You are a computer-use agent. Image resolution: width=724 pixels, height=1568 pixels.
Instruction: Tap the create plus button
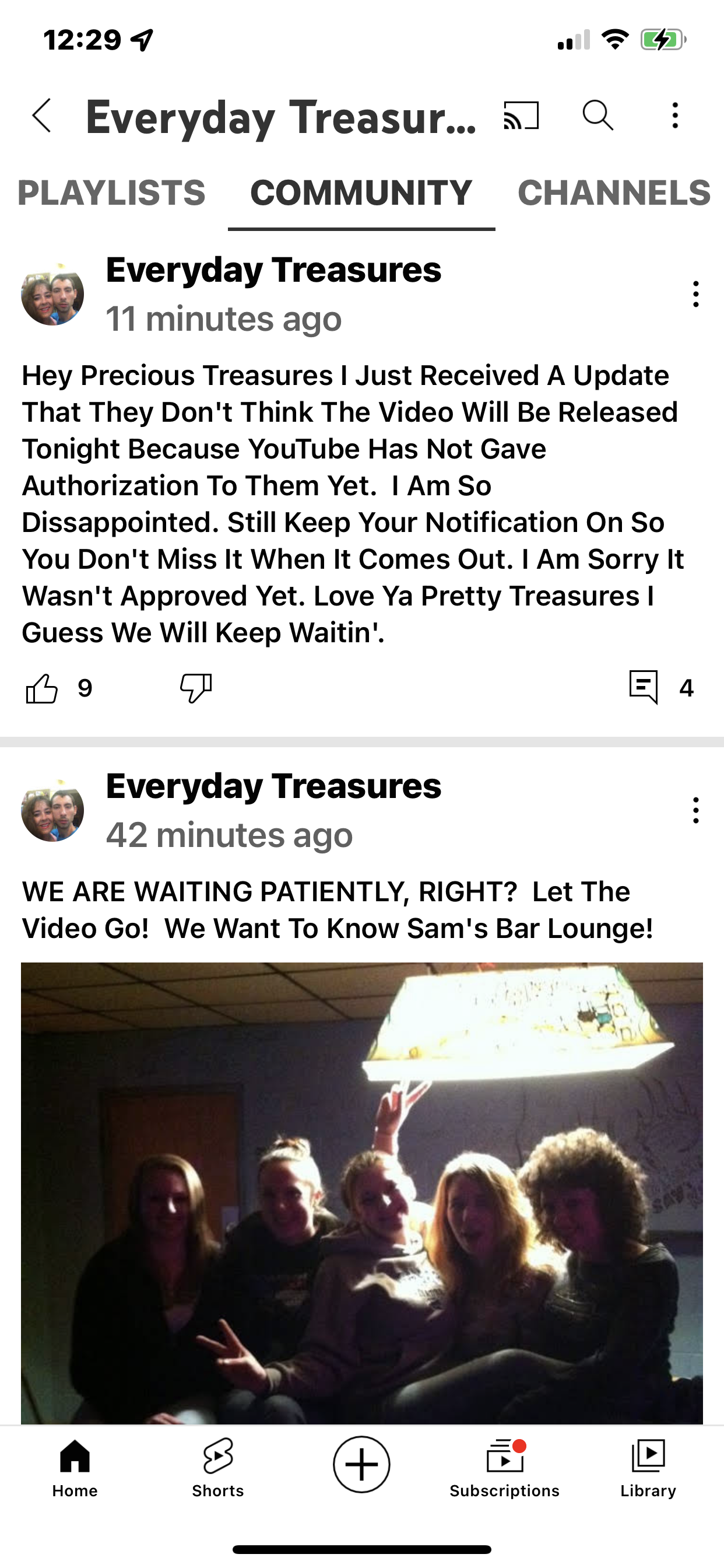click(361, 1465)
